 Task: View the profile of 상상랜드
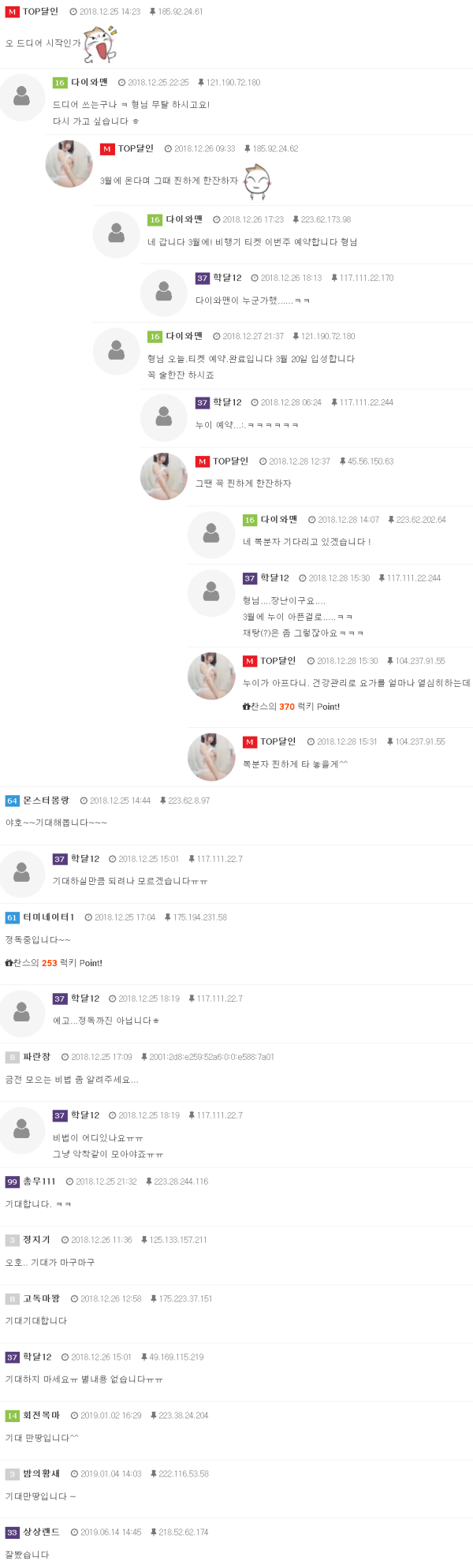41,1531
